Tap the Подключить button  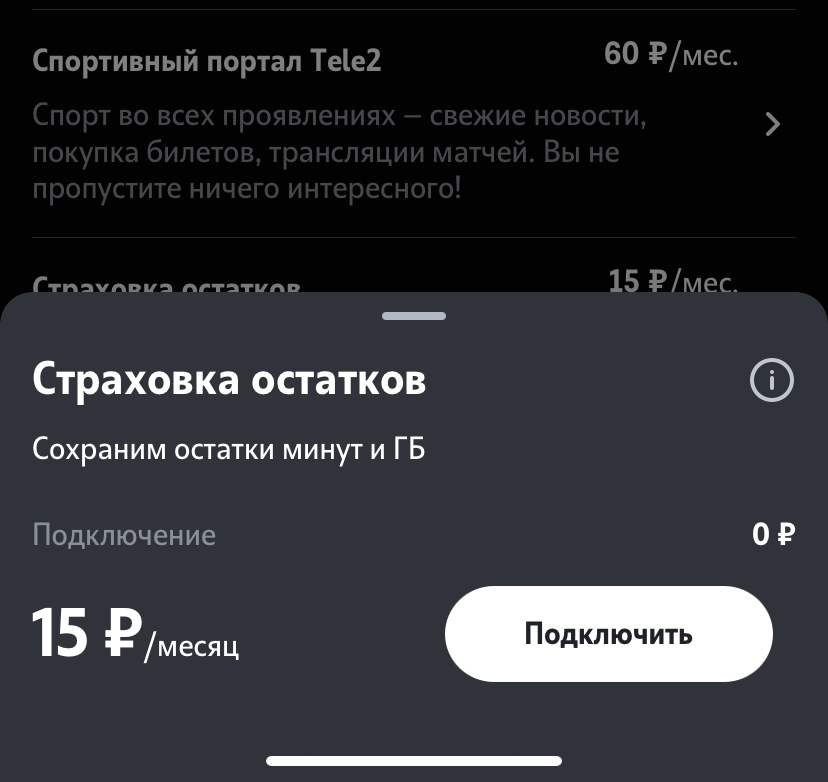(608, 634)
